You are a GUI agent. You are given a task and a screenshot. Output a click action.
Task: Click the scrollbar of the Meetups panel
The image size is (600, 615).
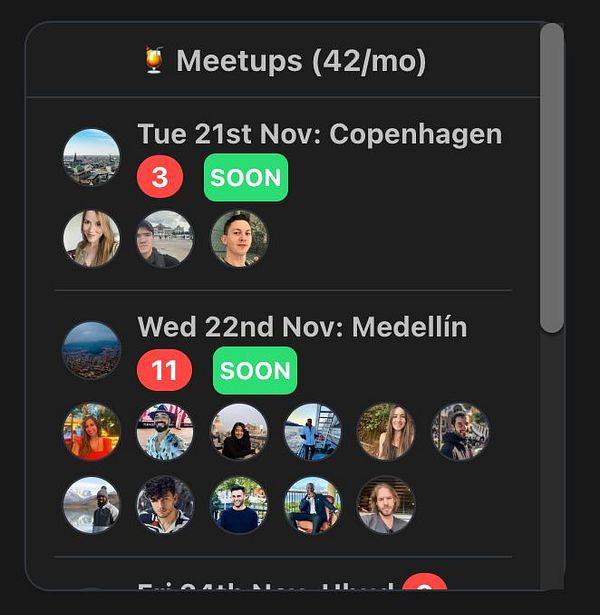pyautogui.click(x=552, y=180)
